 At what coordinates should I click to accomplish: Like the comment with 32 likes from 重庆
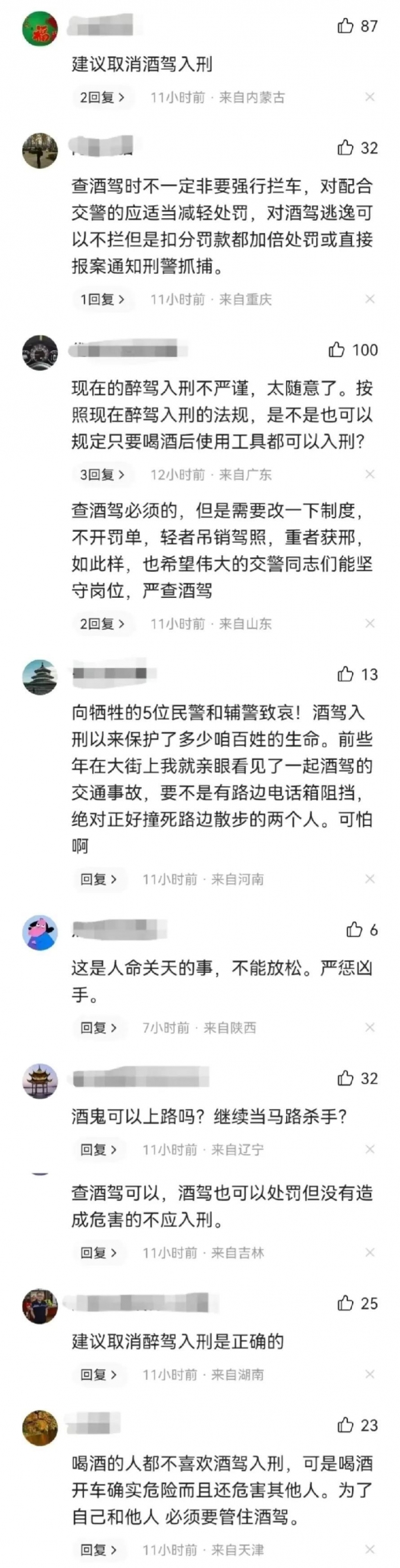tap(345, 148)
